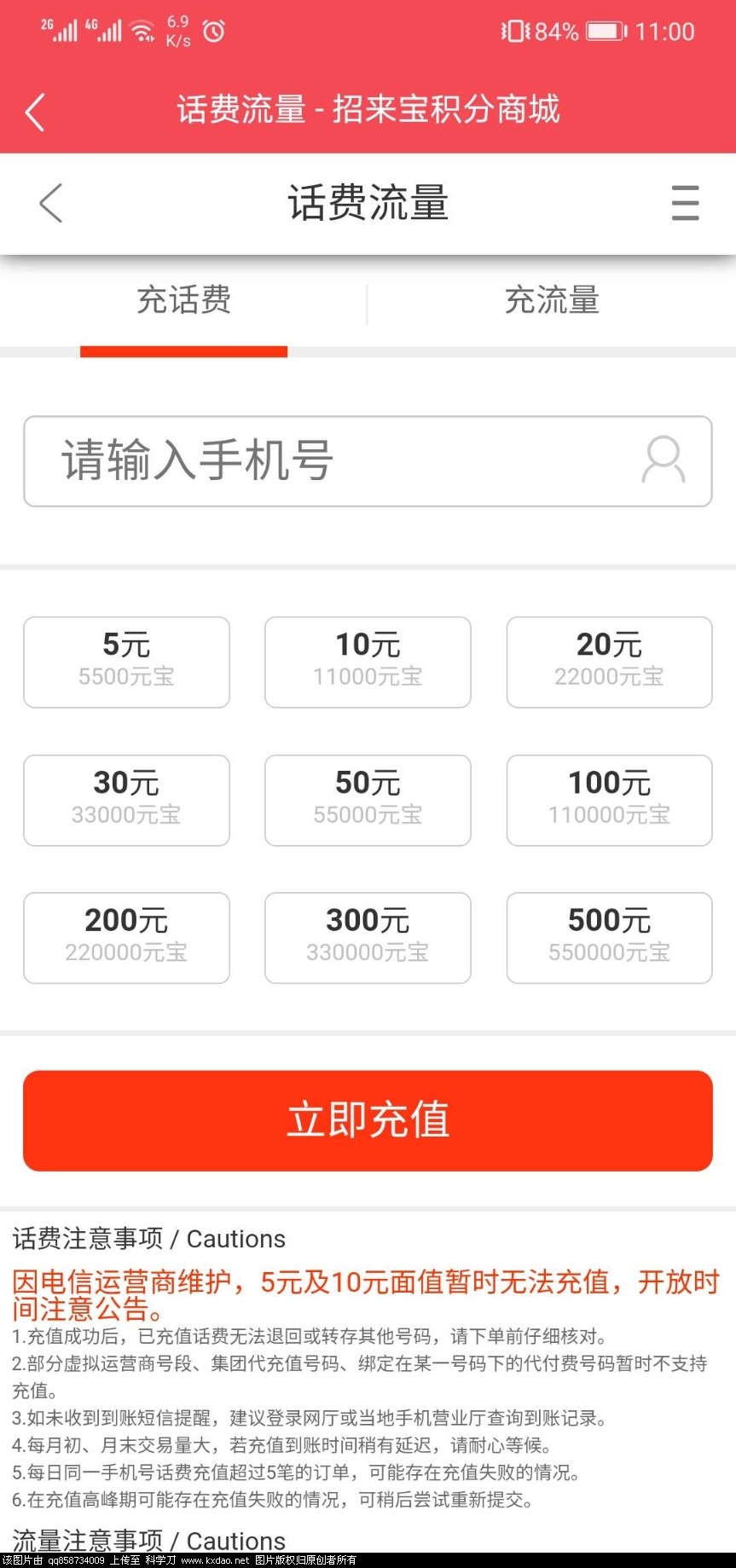
Task: Tap the 立即充值 recharge button
Action: pyautogui.click(x=368, y=1120)
